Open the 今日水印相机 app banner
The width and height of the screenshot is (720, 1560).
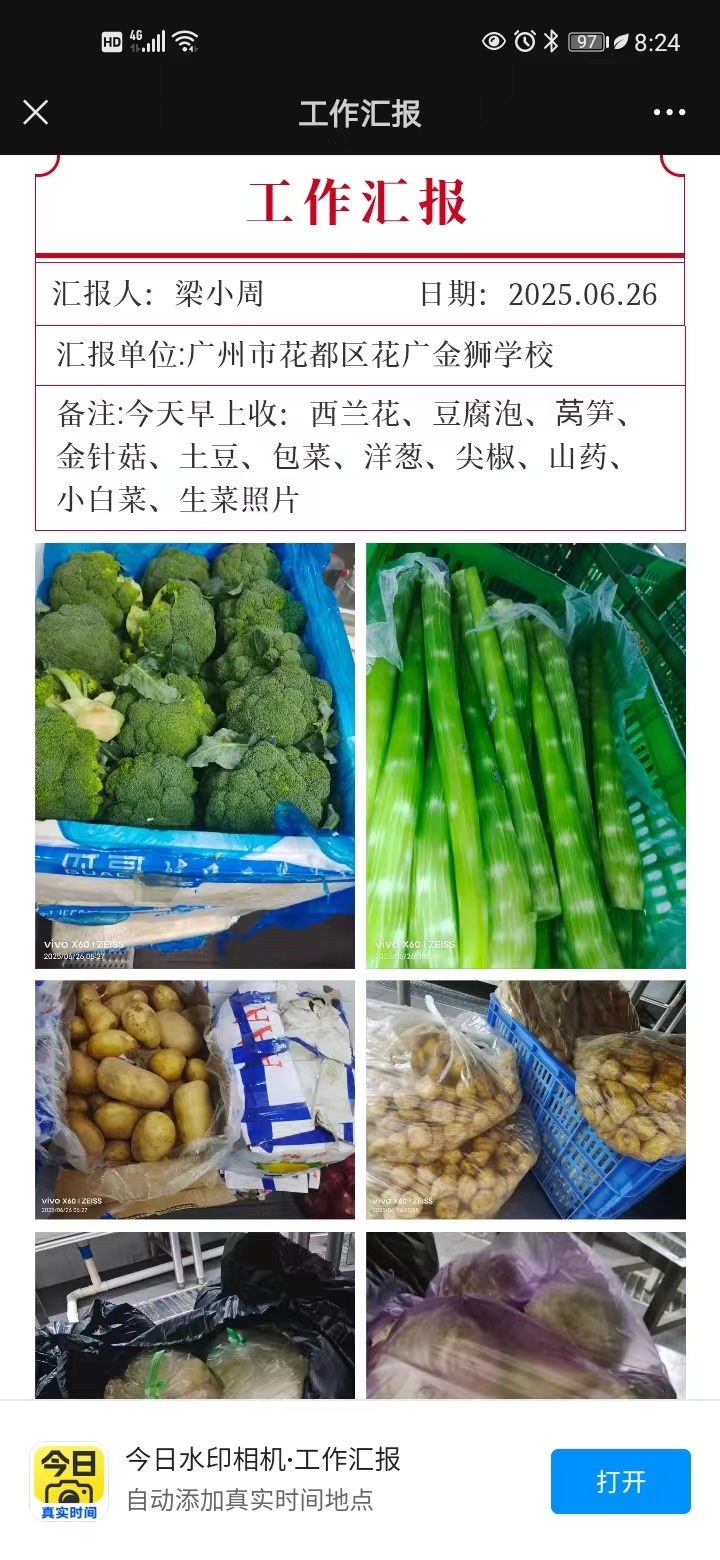[x=262, y=1479]
